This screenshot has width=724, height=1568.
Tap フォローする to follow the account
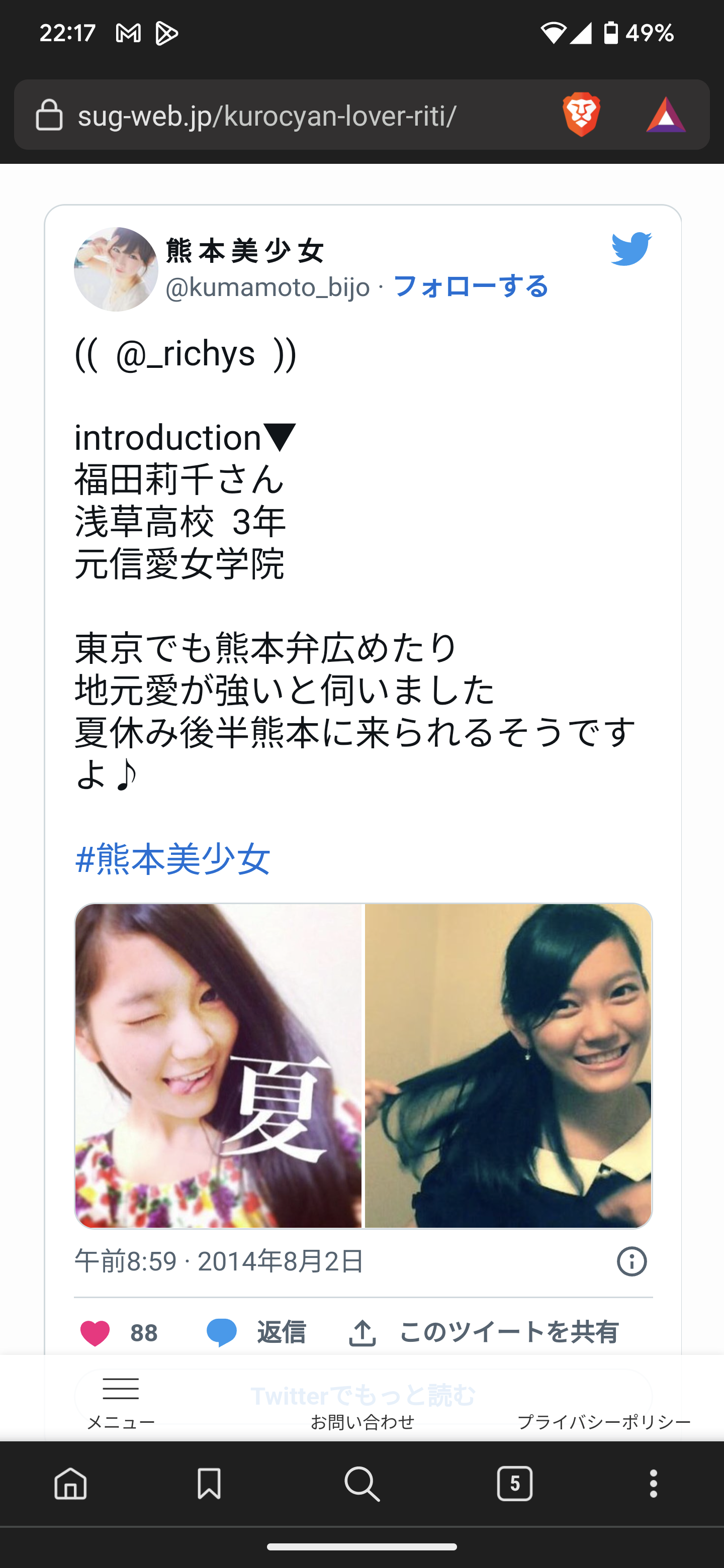pyautogui.click(x=471, y=286)
